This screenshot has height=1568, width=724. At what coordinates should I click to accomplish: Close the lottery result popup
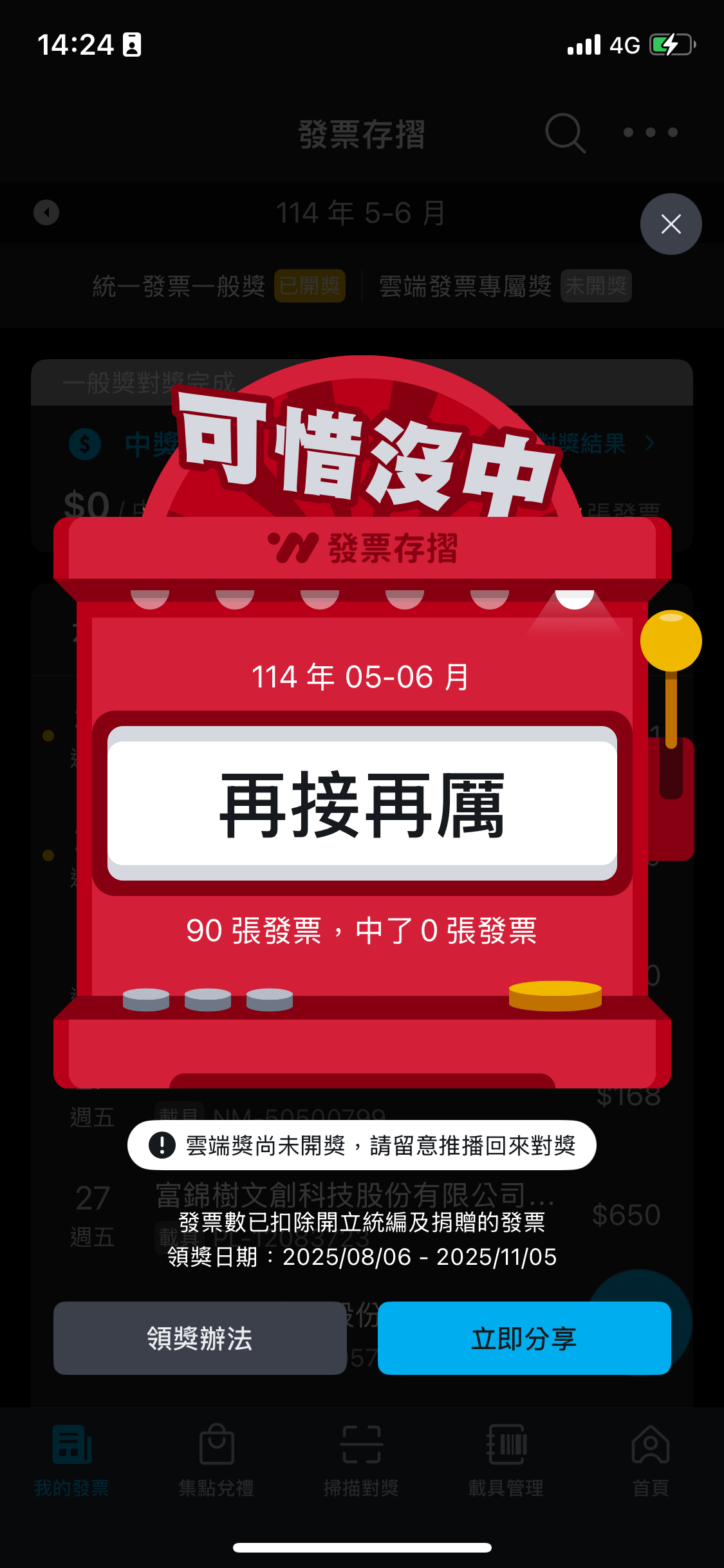point(671,224)
